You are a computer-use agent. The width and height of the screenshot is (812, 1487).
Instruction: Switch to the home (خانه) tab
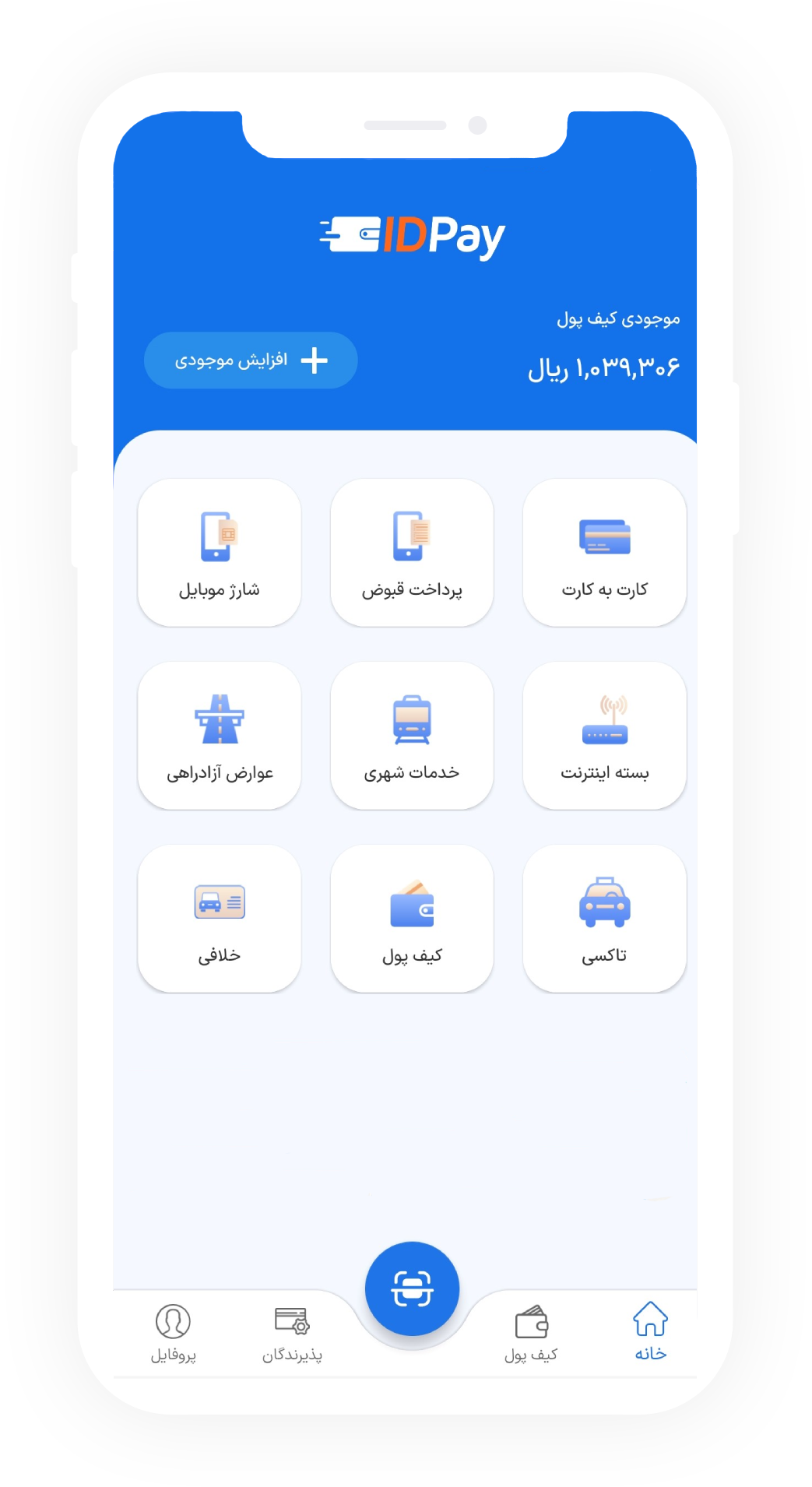click(x=650, y=1332)
